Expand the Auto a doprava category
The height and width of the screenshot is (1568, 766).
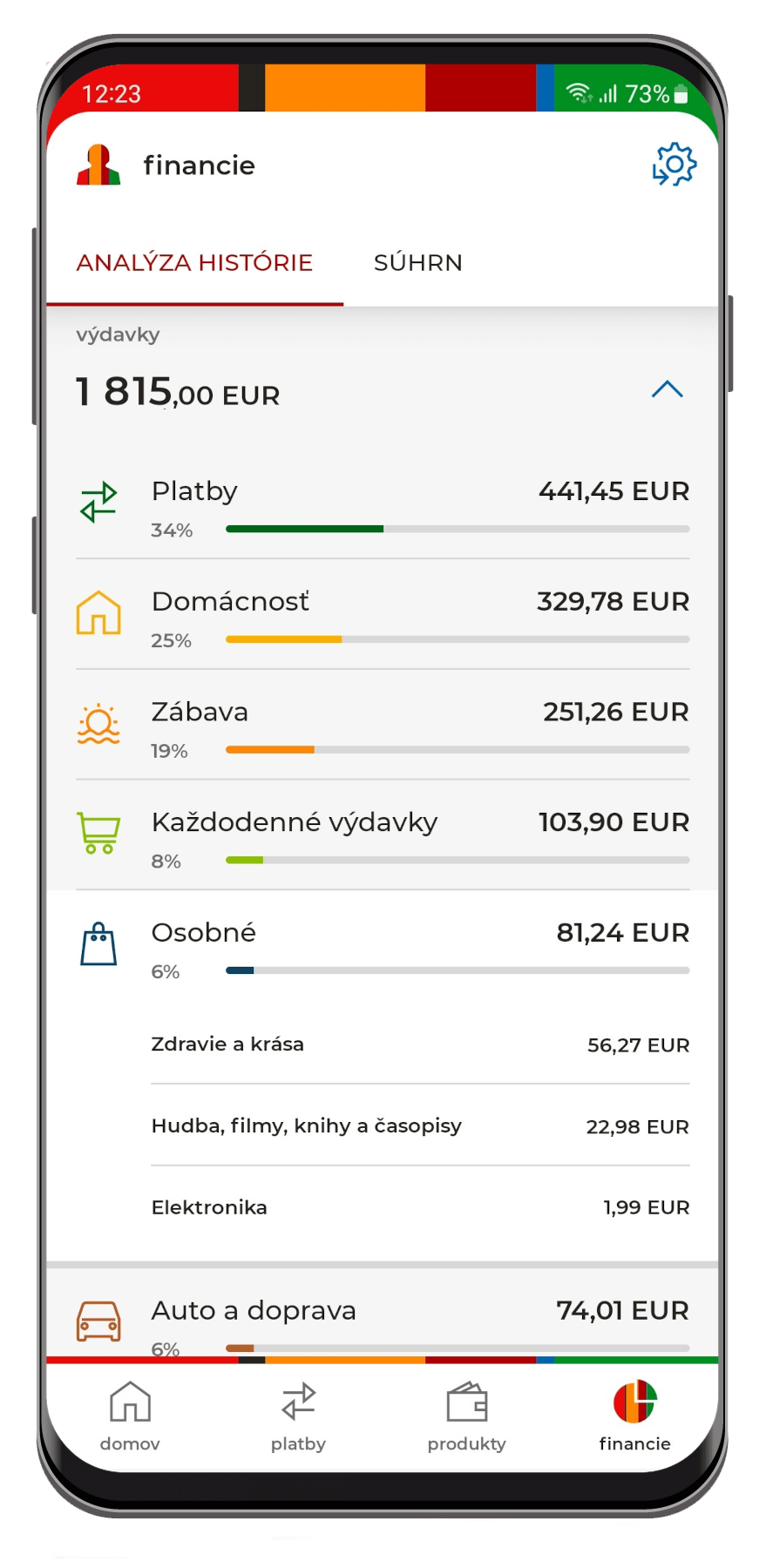(383, 1315)
